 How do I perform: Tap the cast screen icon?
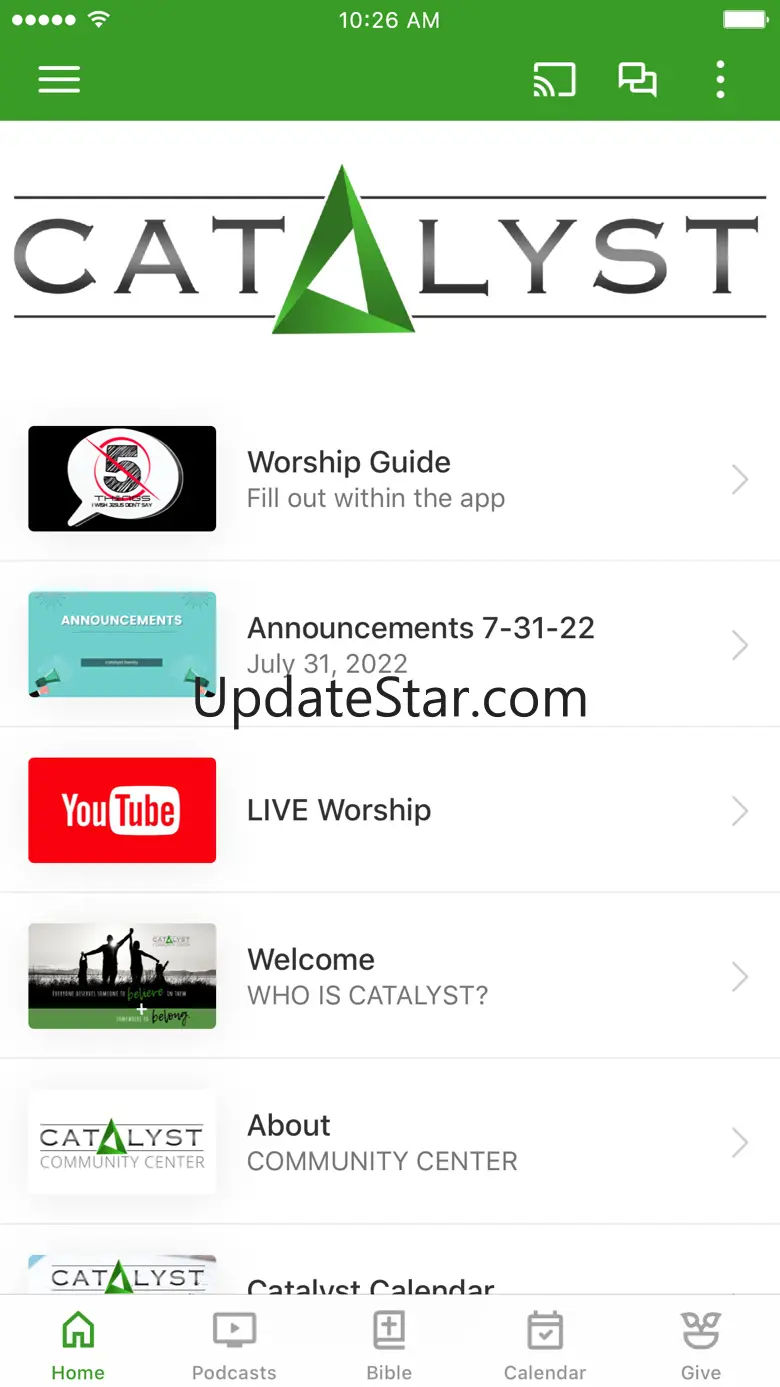click(554, 80)
